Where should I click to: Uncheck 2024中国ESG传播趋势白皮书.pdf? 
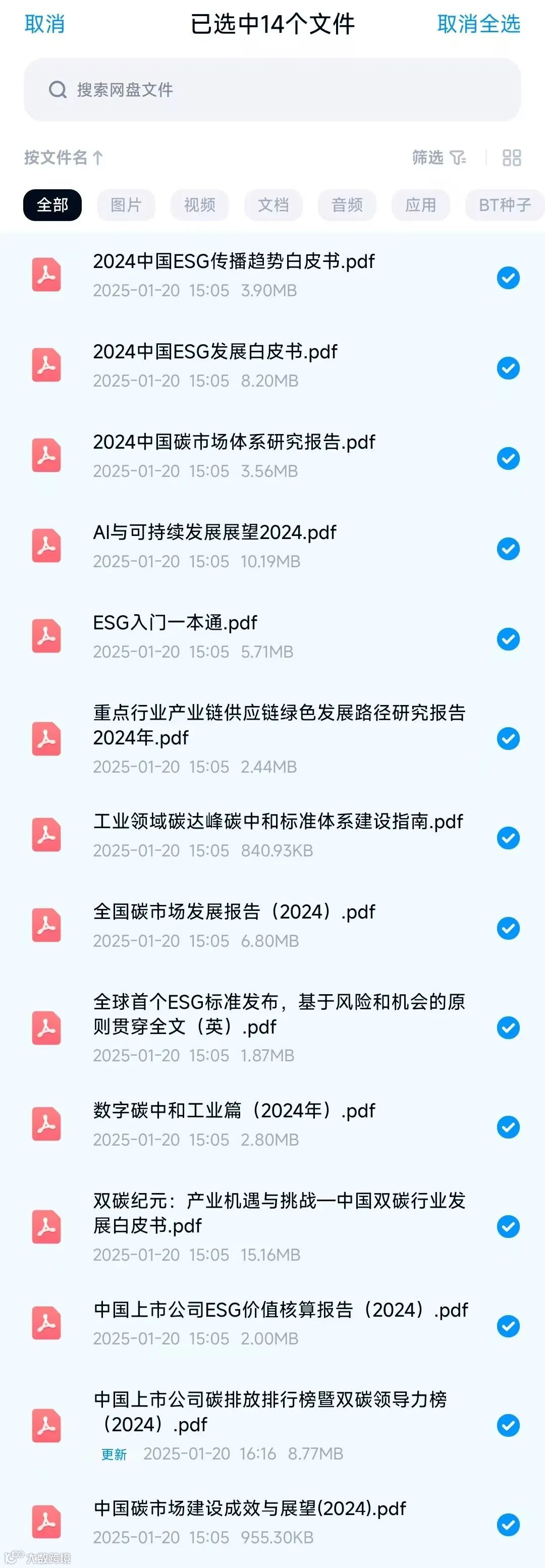tap(508, 278)
